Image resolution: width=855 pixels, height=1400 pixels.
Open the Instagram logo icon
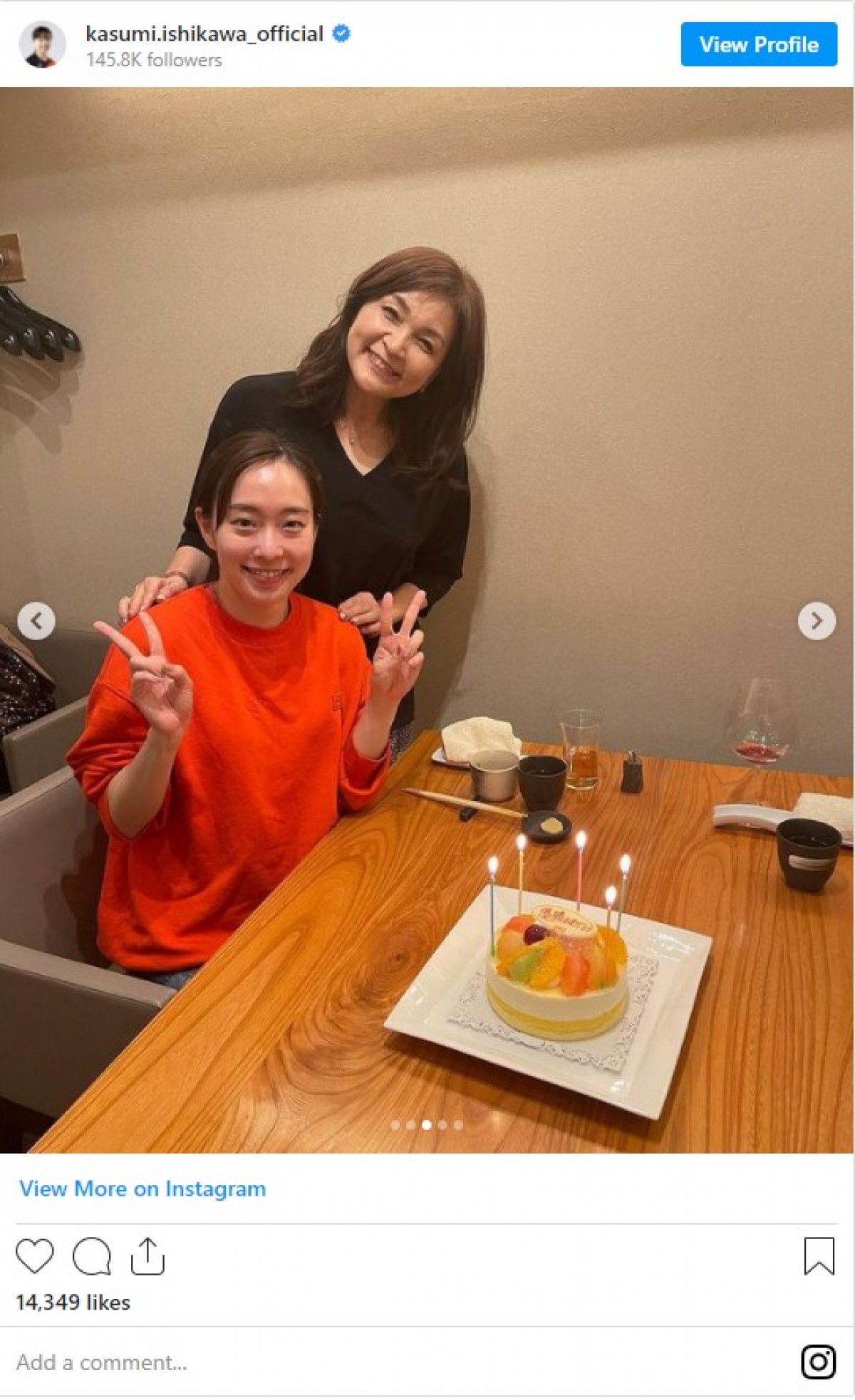click(818, 1362)
